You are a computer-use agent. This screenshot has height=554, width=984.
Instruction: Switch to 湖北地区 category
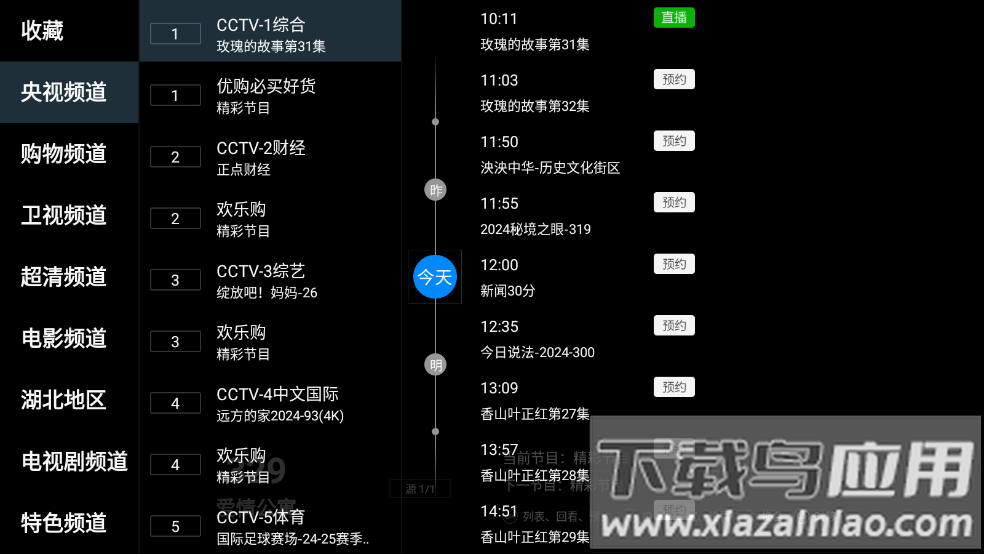[x=63, y=400]
